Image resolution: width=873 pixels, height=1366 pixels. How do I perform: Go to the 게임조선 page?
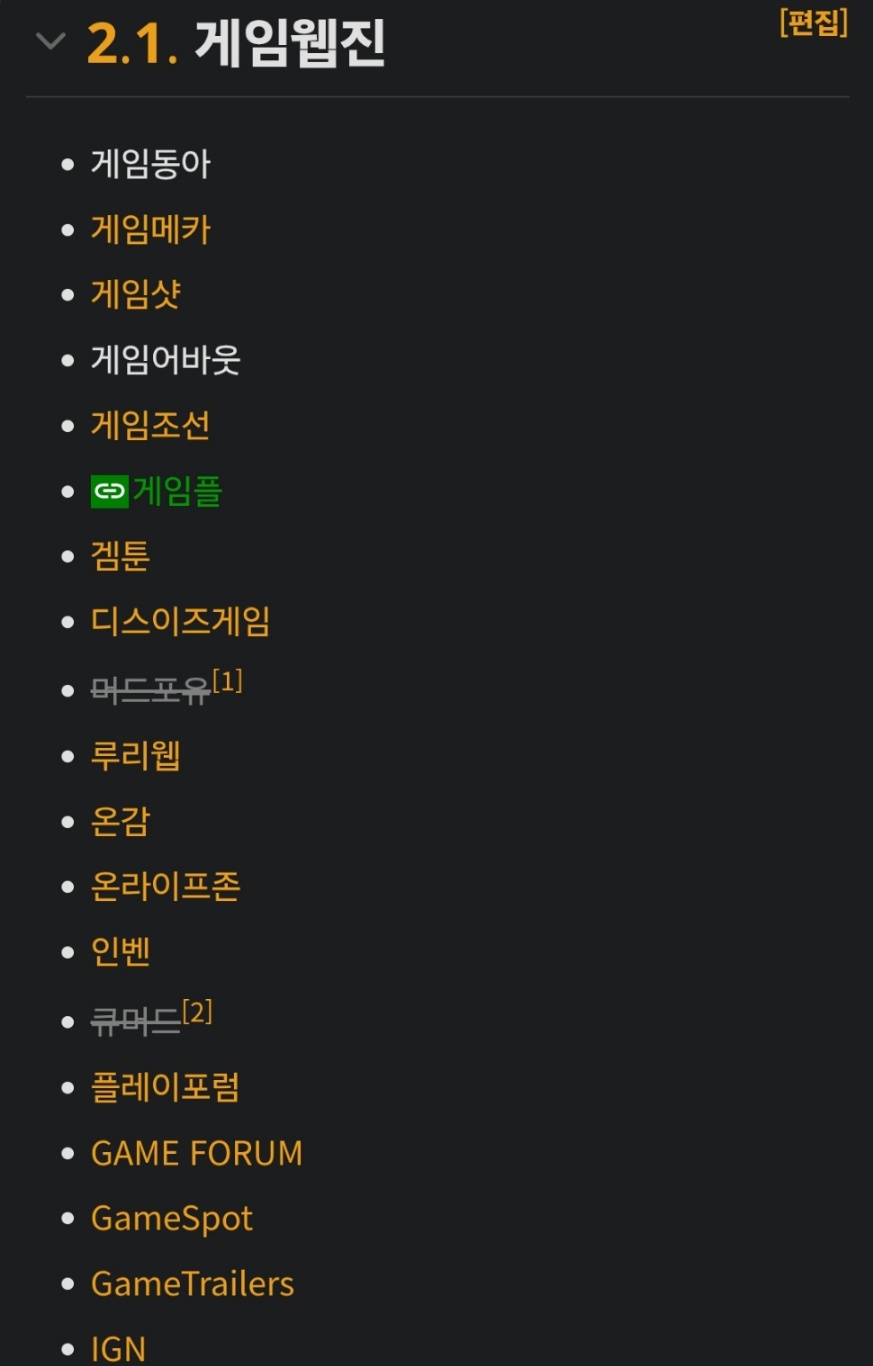(x=150, y=426)
